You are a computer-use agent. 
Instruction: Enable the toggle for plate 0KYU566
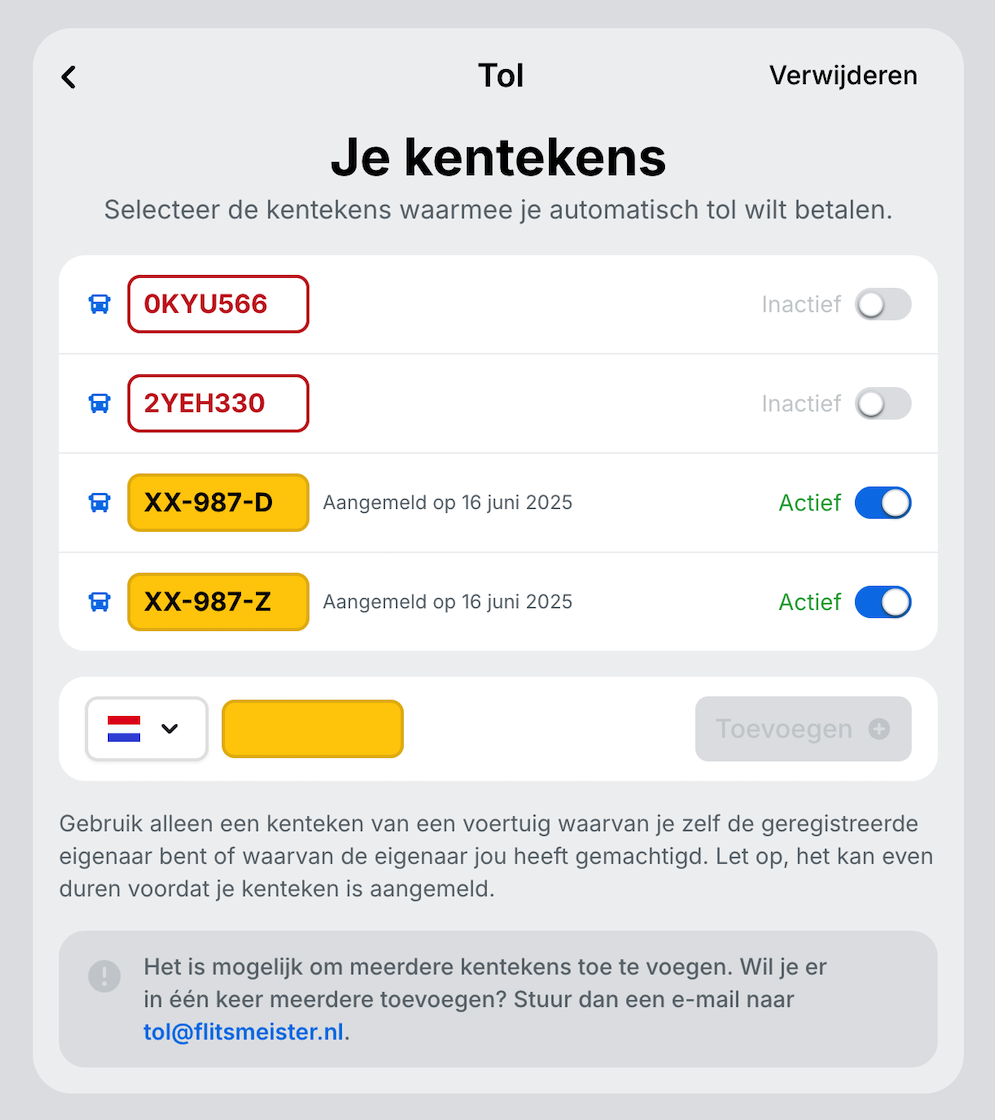883,304
